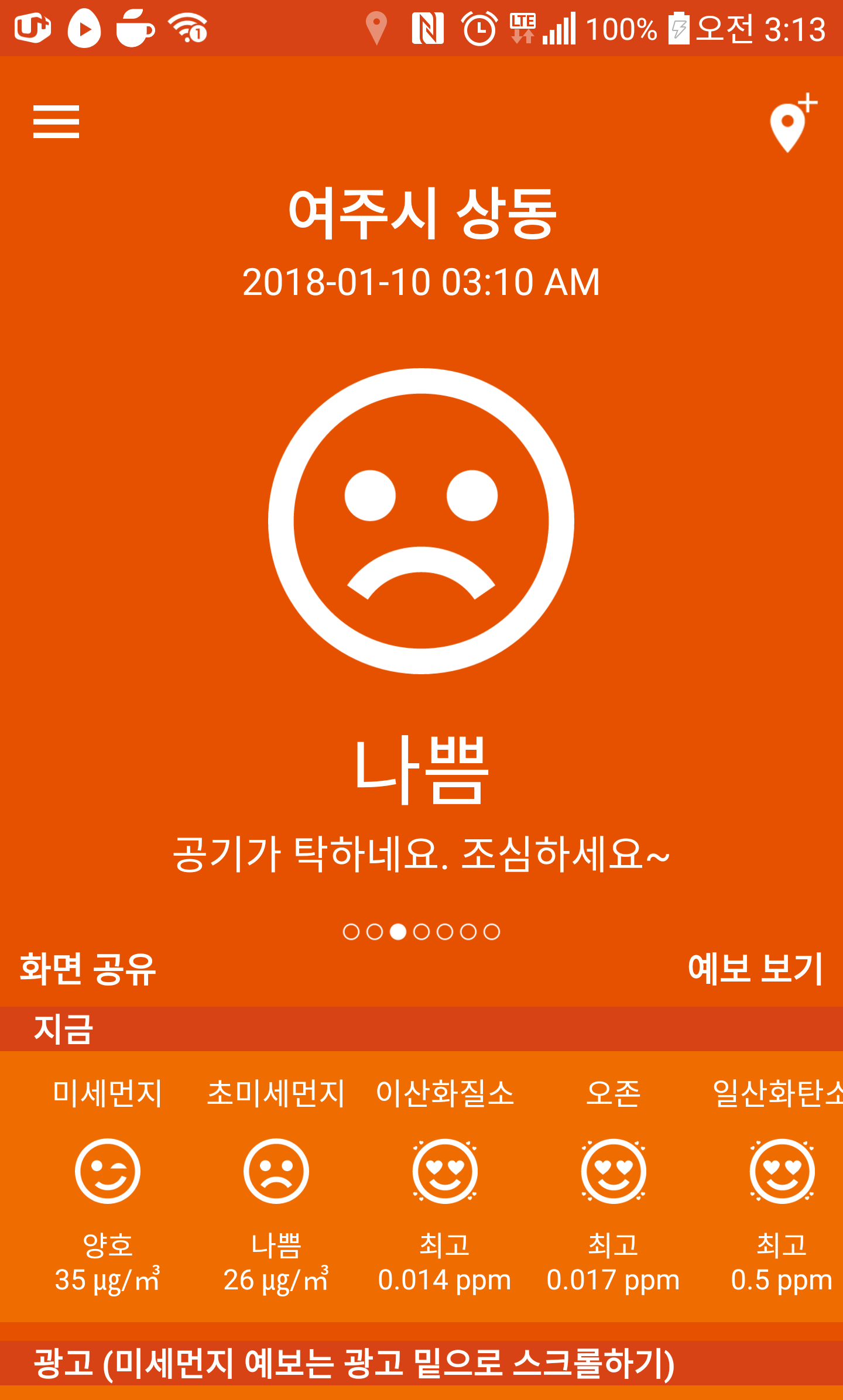843x1400 pixels.
Task: Open the hamburger menu drawer
Action: (x=56, y=122)
